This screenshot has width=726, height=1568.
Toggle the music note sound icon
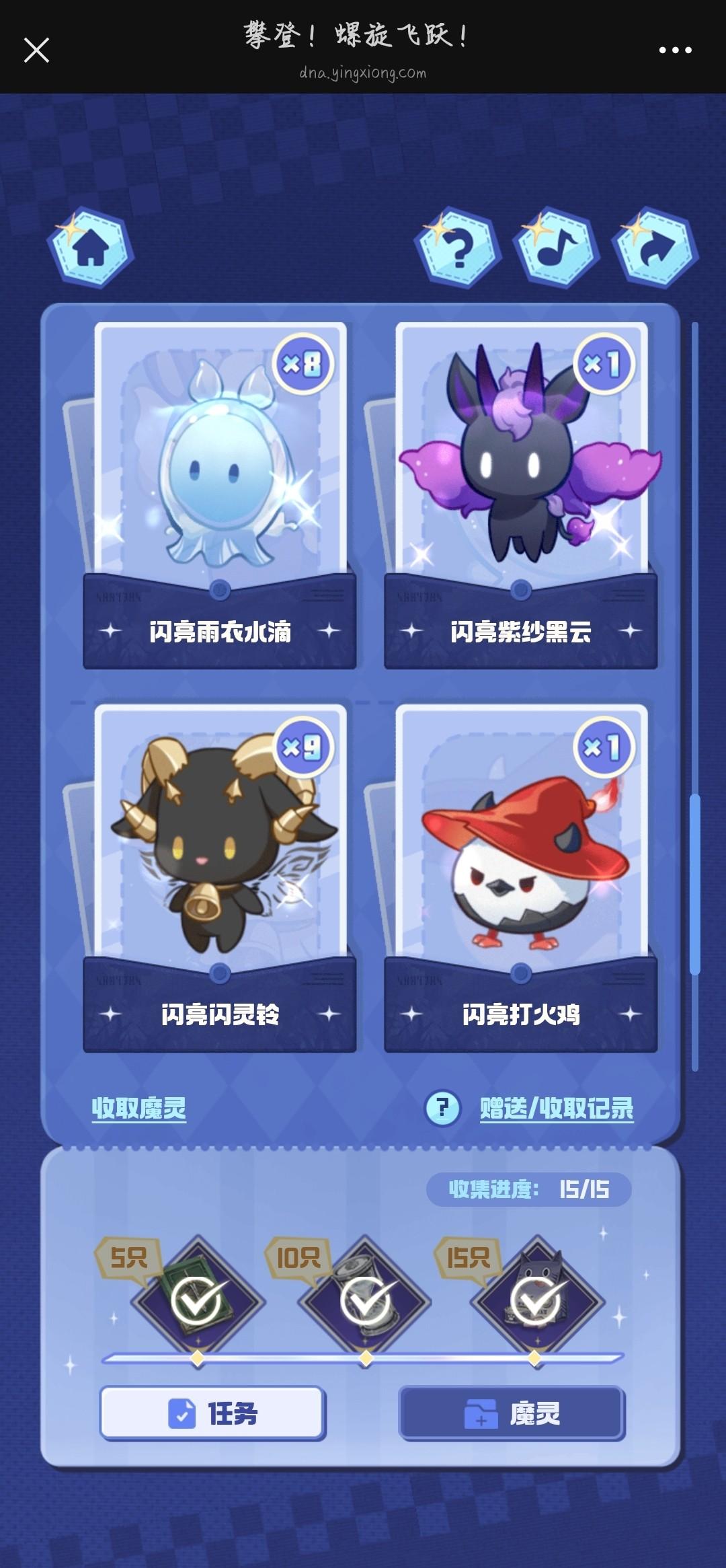(x=556, y=248)
